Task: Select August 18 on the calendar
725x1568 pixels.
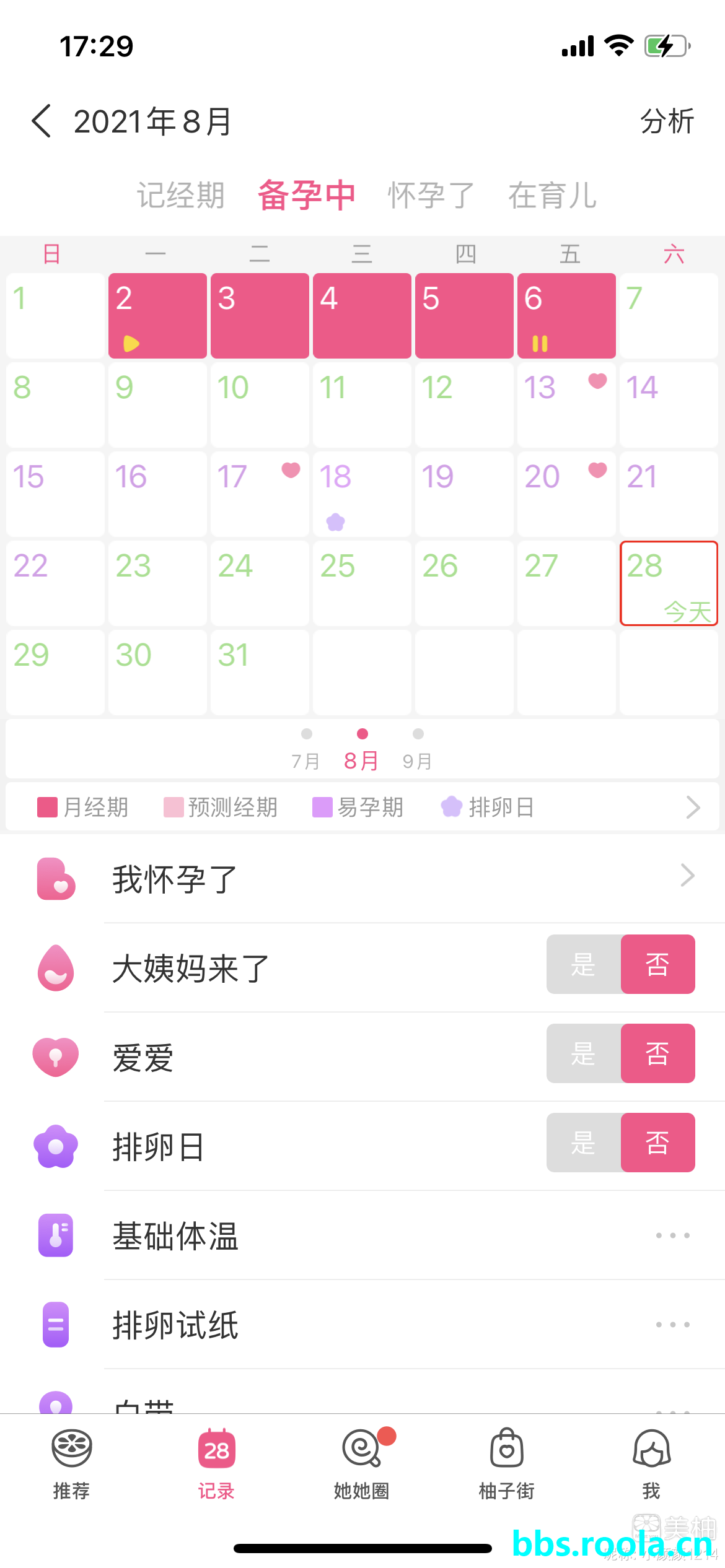Action: coord(362,494)
